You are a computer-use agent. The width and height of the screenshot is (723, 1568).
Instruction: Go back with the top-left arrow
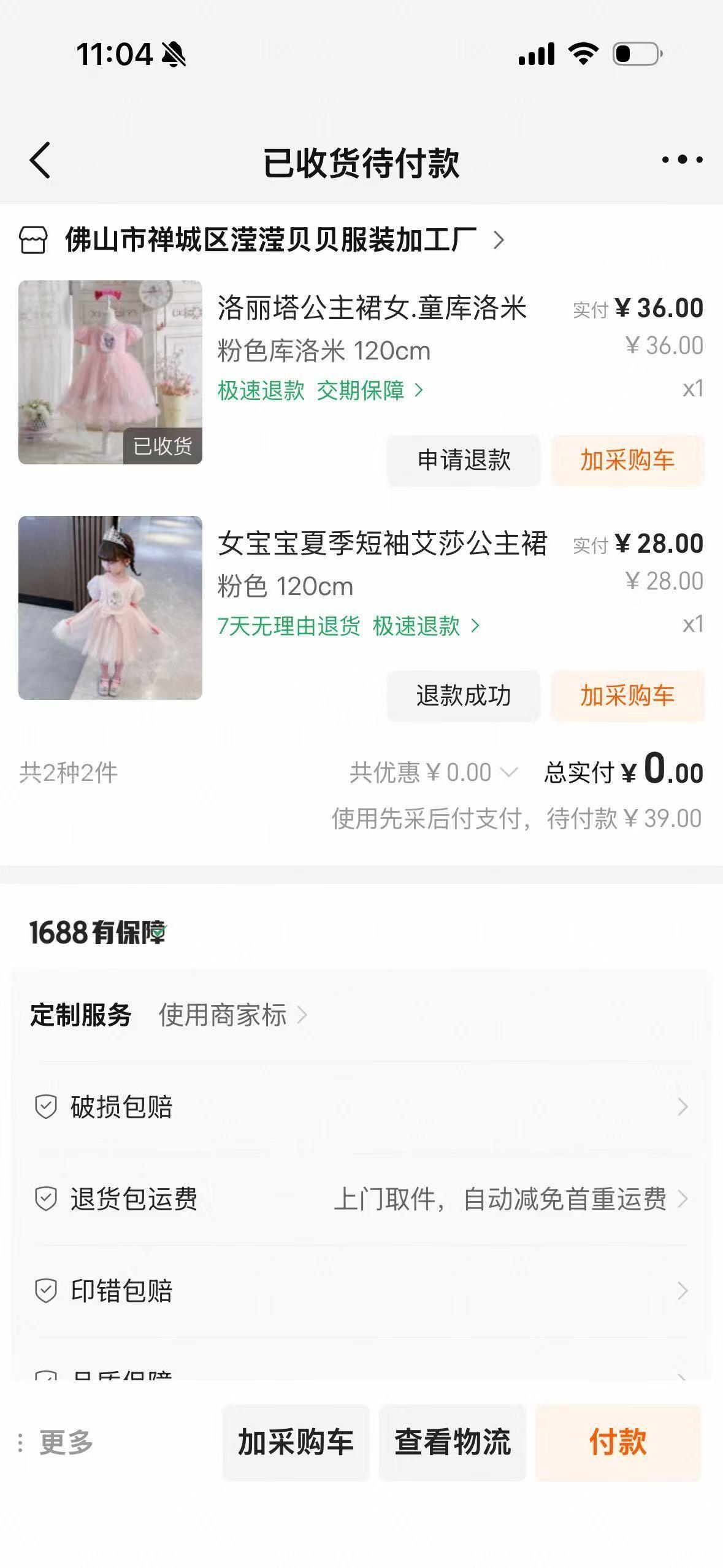[x=40, y=161]
